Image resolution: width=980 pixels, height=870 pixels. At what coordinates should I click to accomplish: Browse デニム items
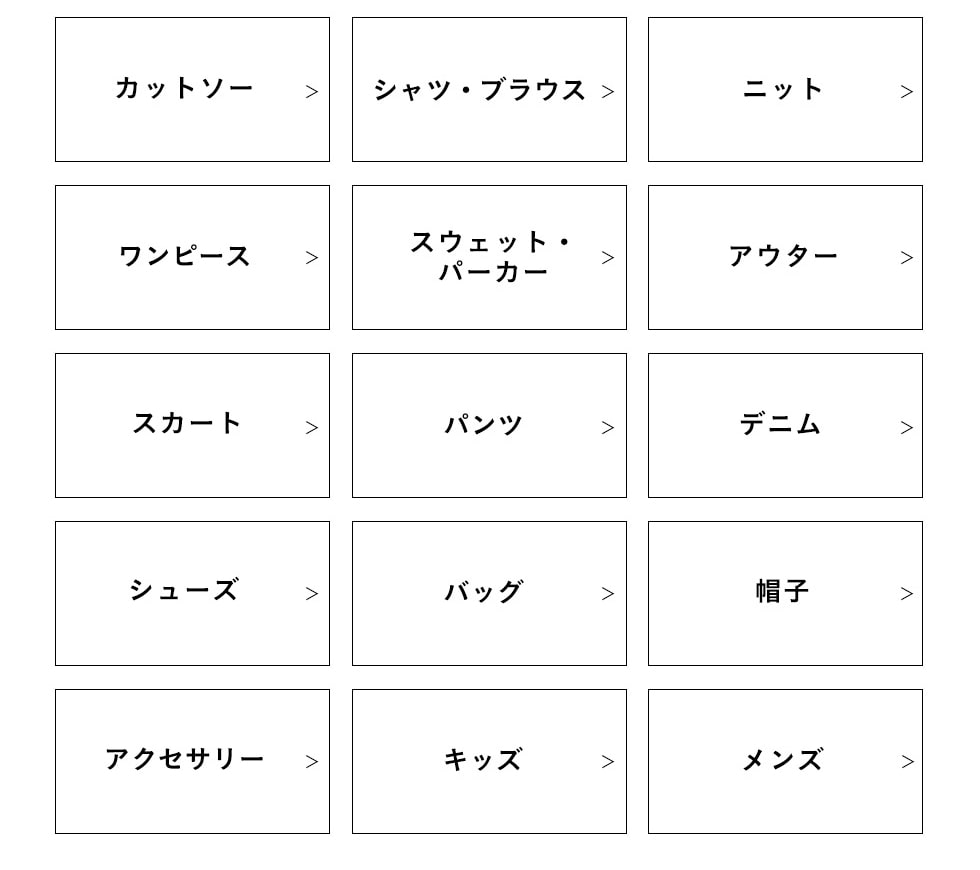[x=785, y=425]
